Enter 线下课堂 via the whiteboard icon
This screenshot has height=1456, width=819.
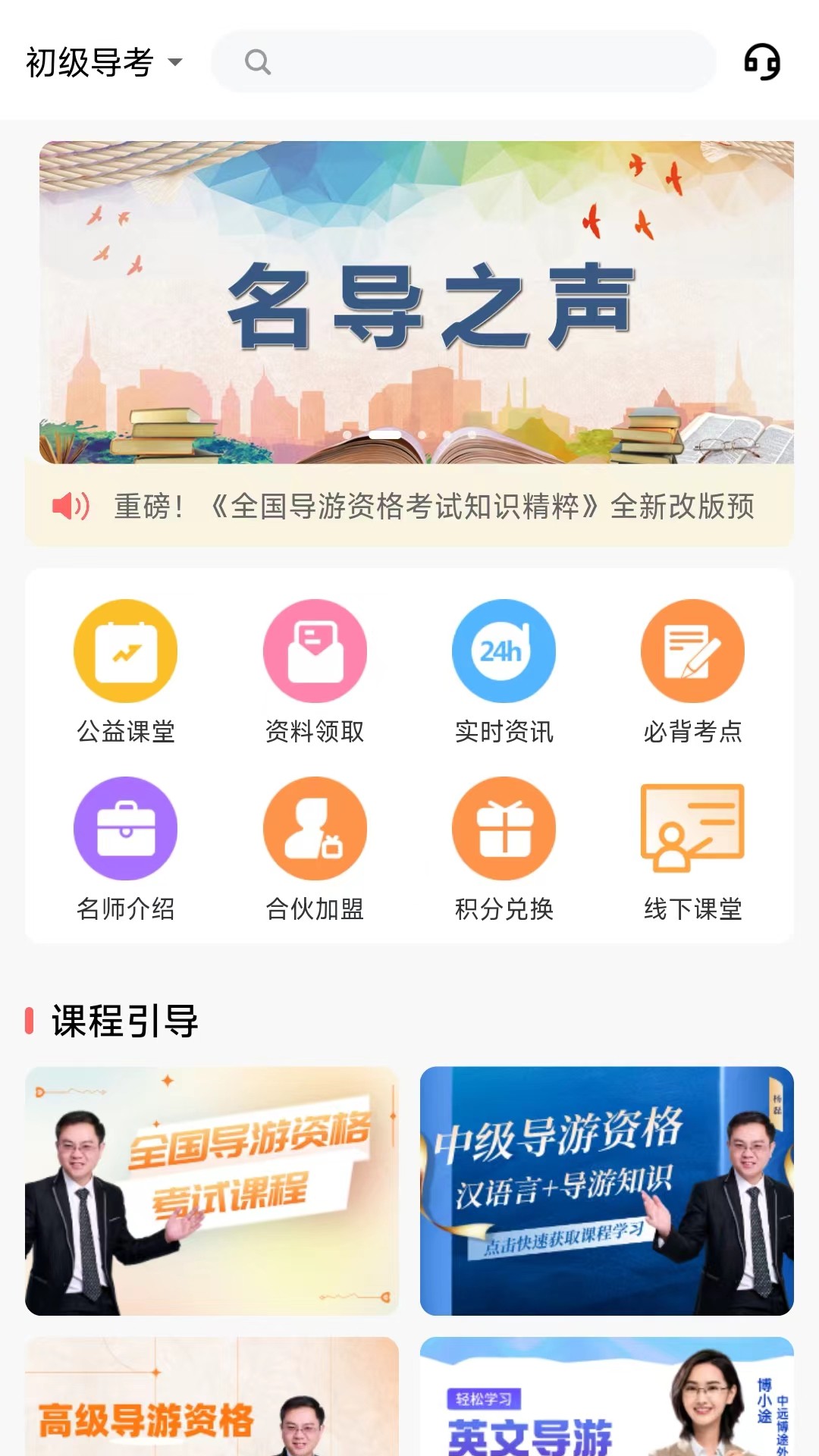[692, 829]
